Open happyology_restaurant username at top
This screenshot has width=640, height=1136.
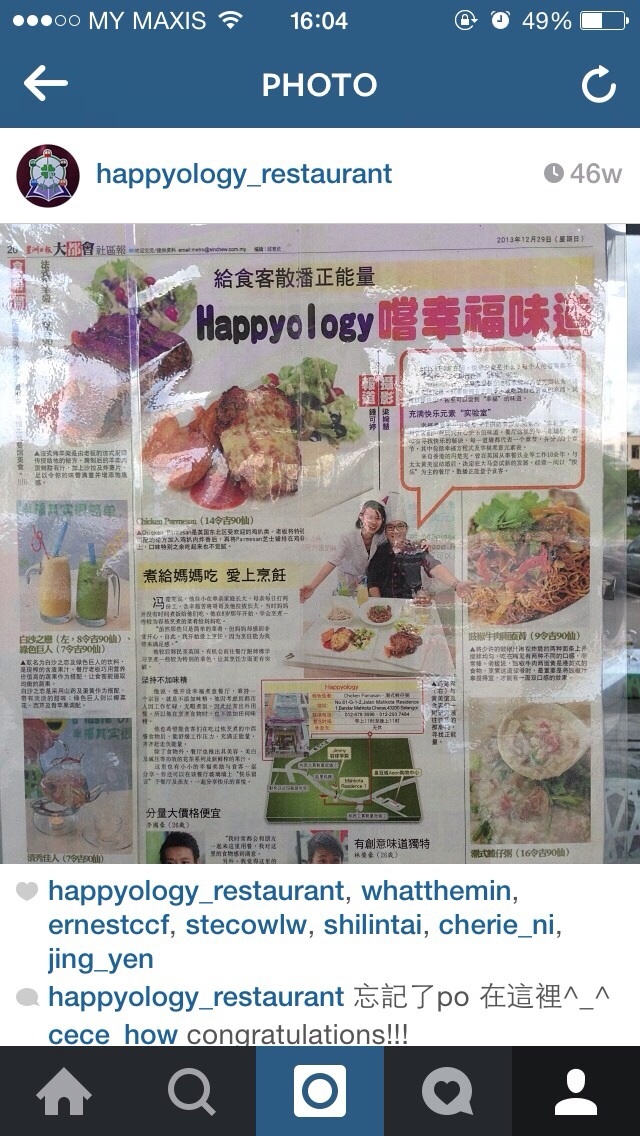click(244, 174)
